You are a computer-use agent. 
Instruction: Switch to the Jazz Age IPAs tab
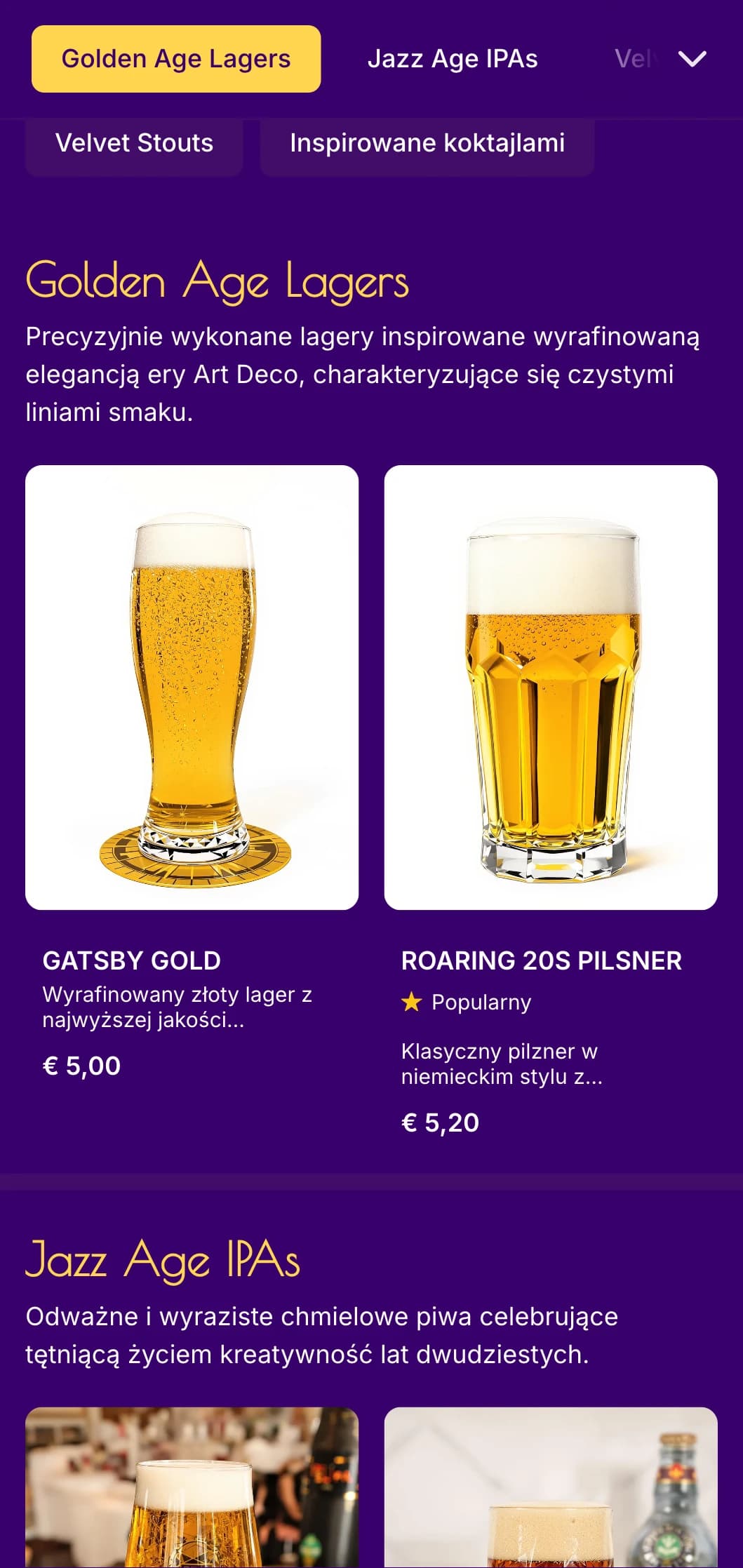453,59
